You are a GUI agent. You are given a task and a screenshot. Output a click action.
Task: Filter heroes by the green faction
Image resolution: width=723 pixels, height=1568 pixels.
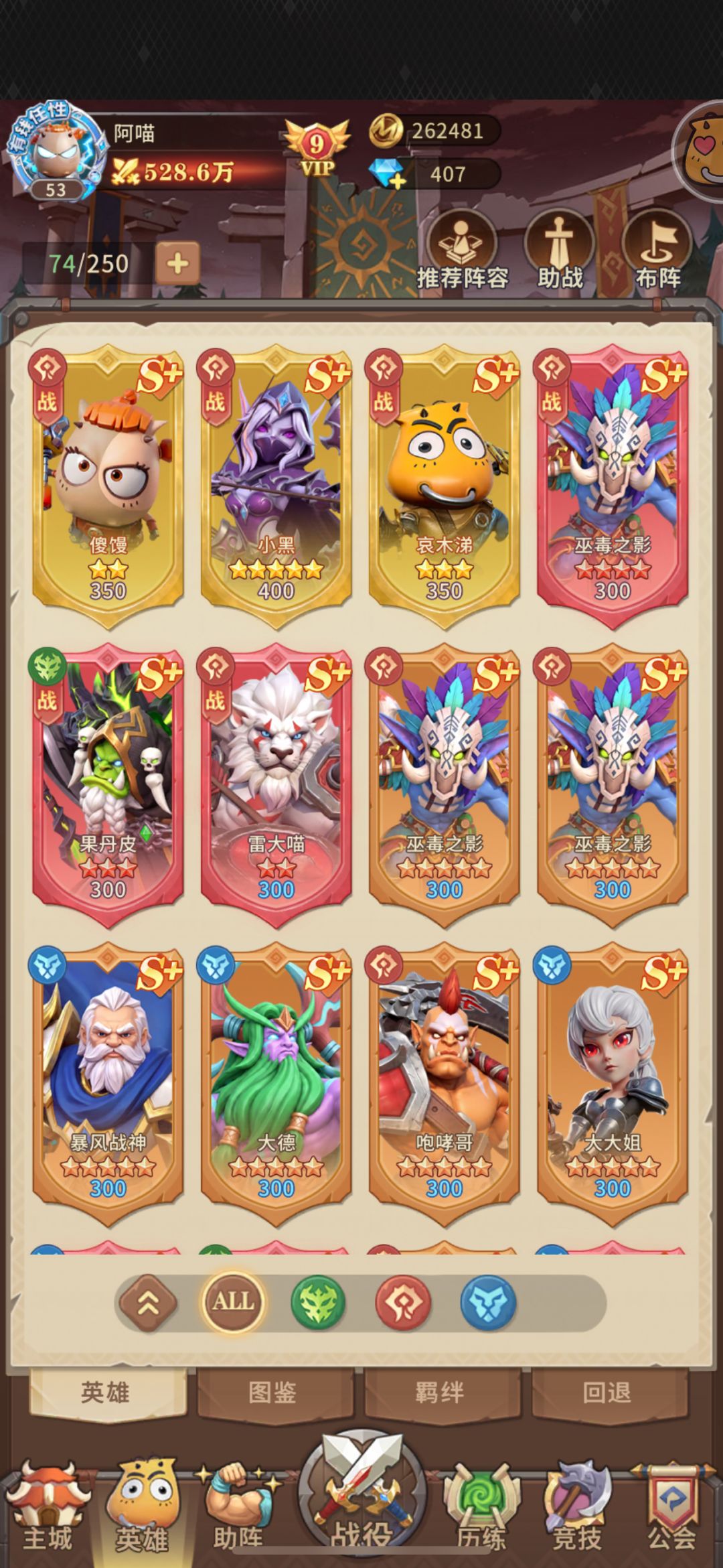(318, 1303)
